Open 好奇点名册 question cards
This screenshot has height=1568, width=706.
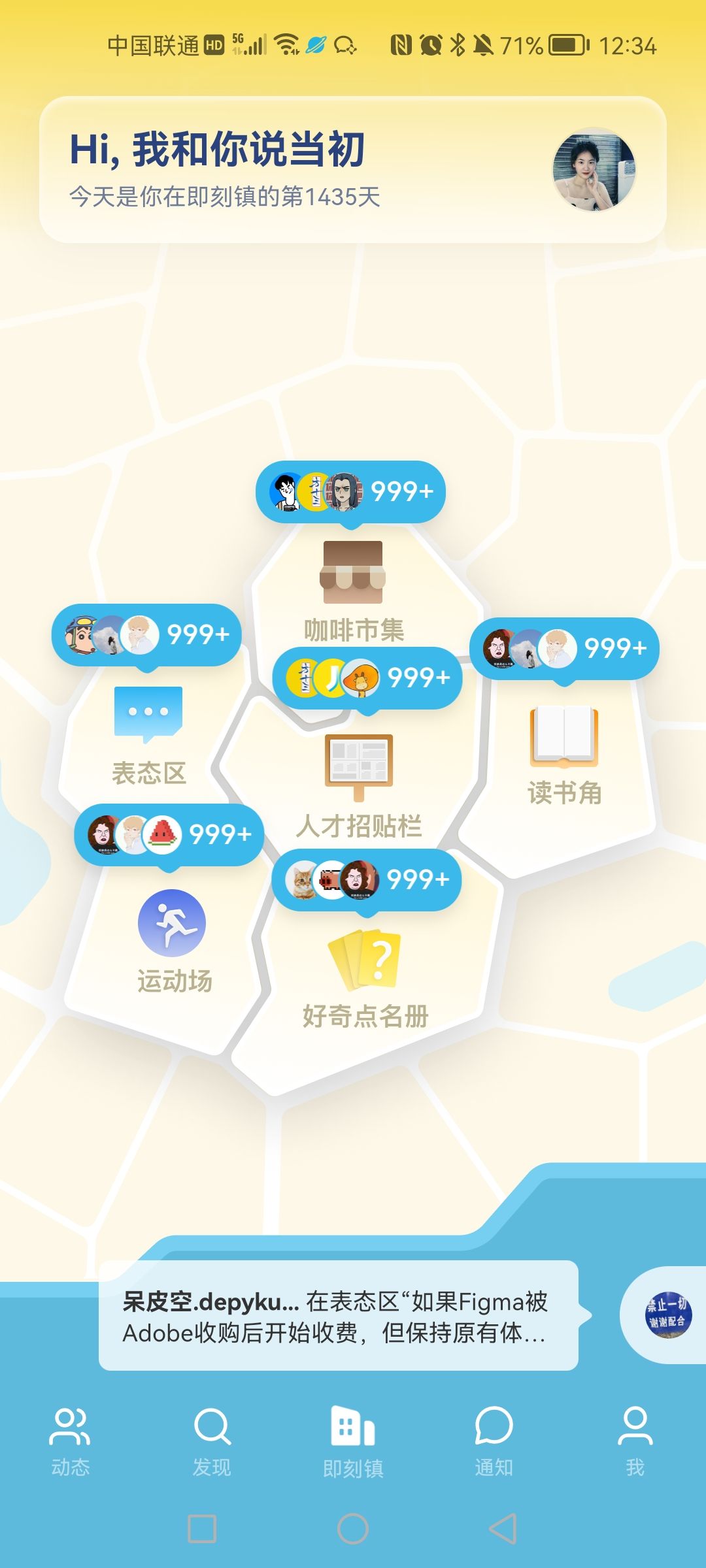coord(365,979)
